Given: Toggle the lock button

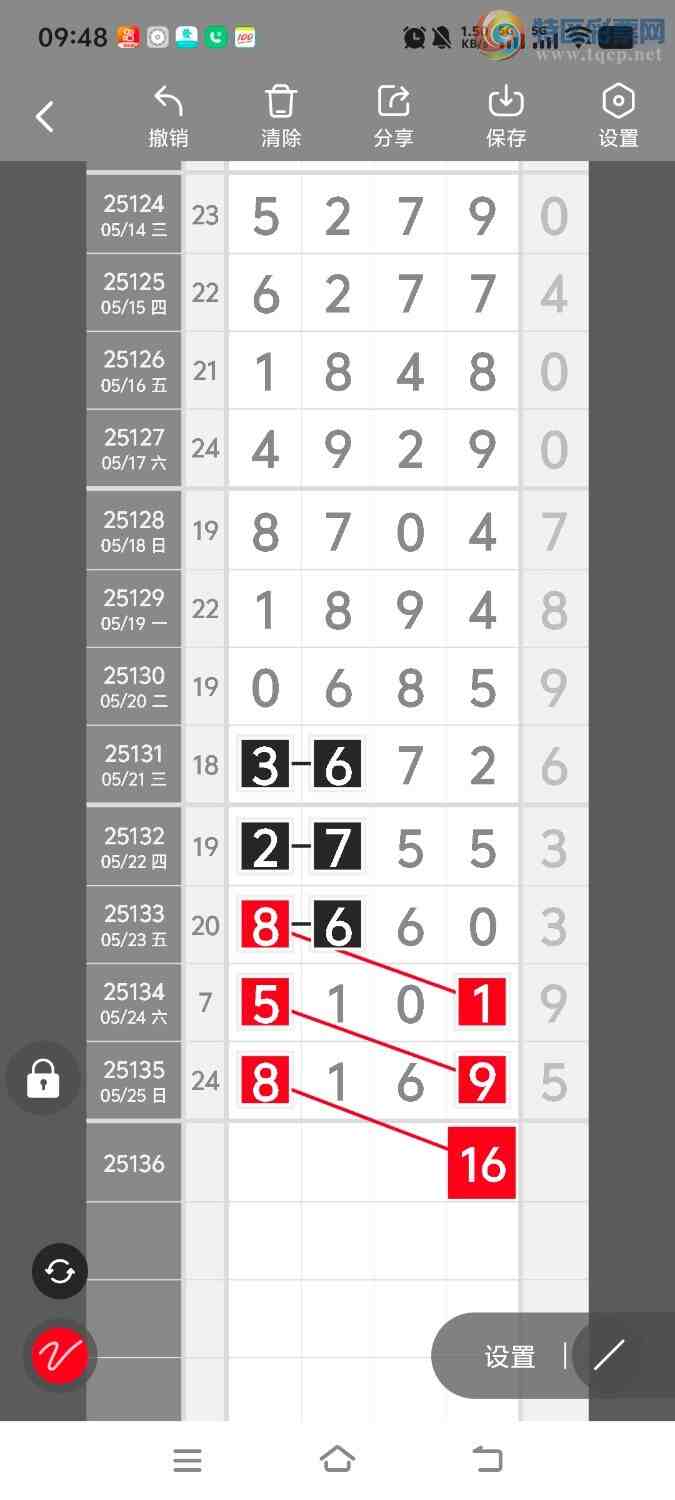Looking at the screenshot, I should (x=43, y=1079).
